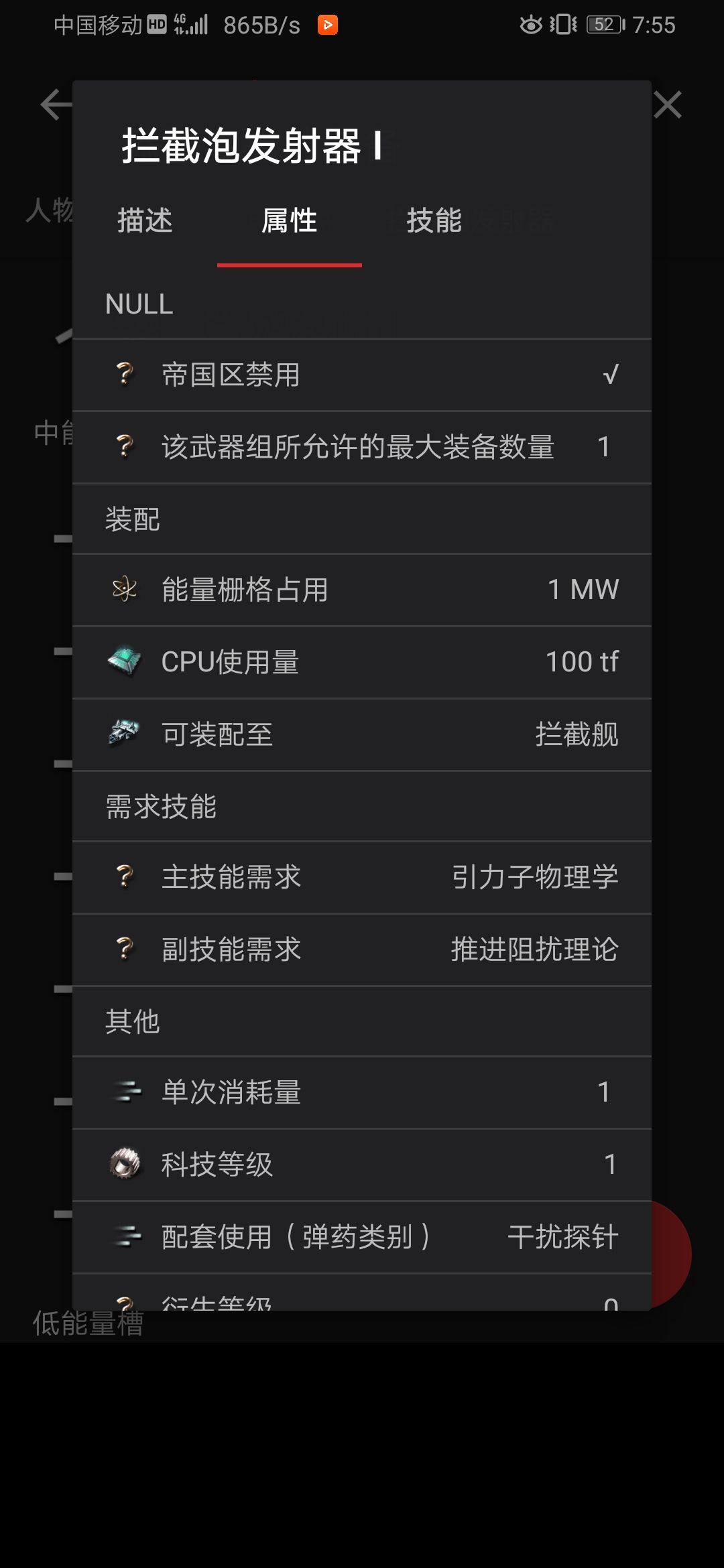Expand the 装配 section header
This screenshot has width=724, height=1568.
(x=133, y=519)
